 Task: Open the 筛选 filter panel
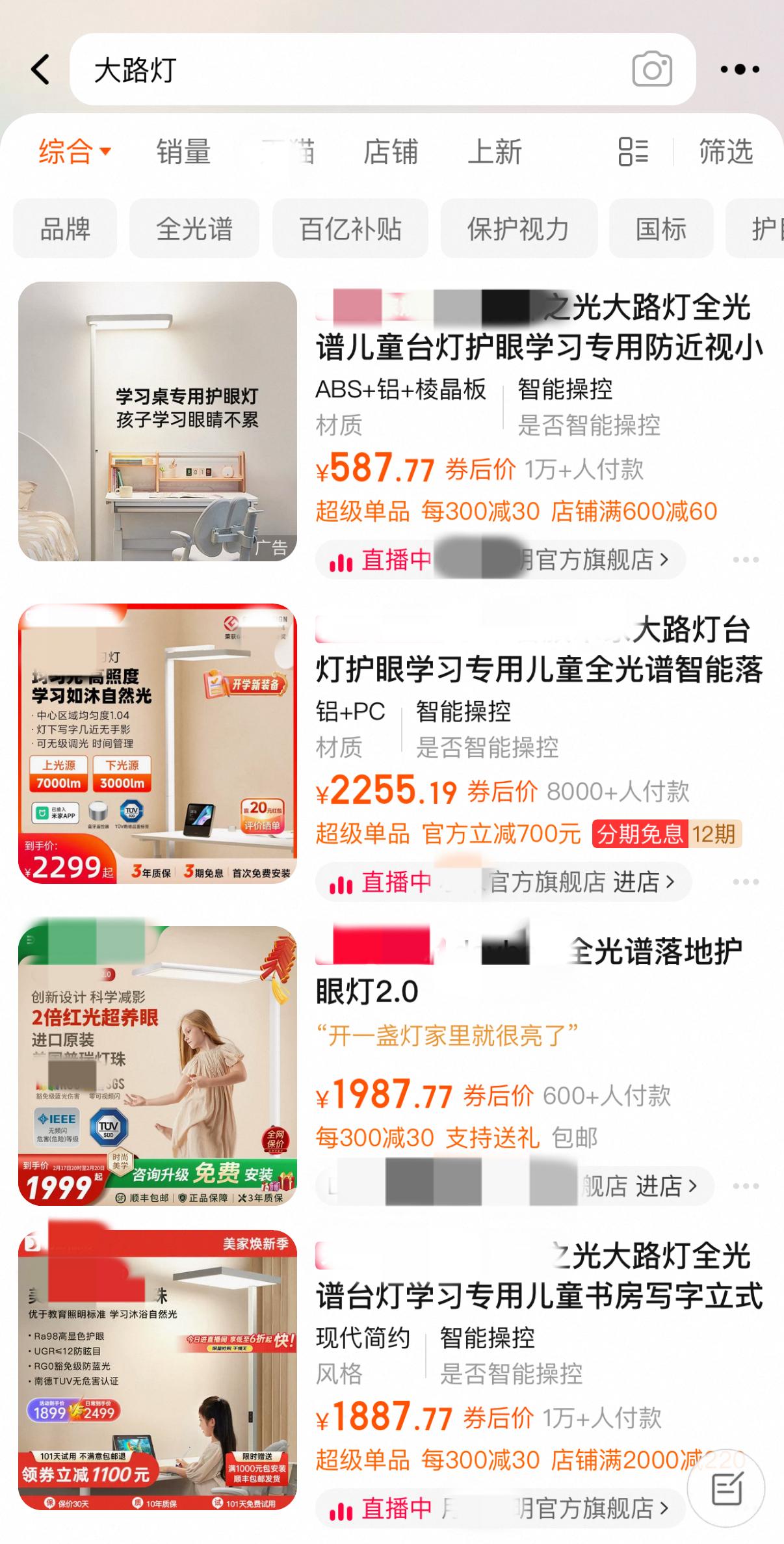point(725,152)
